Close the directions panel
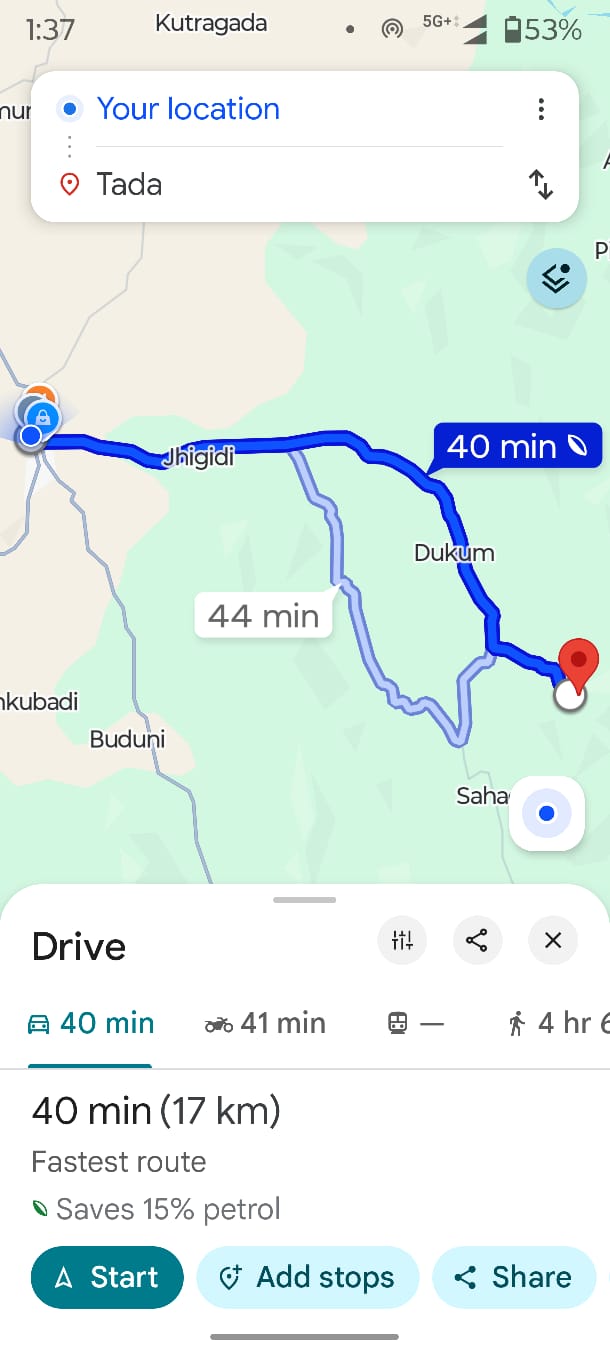610x1356 pixels. click(553, 940)
